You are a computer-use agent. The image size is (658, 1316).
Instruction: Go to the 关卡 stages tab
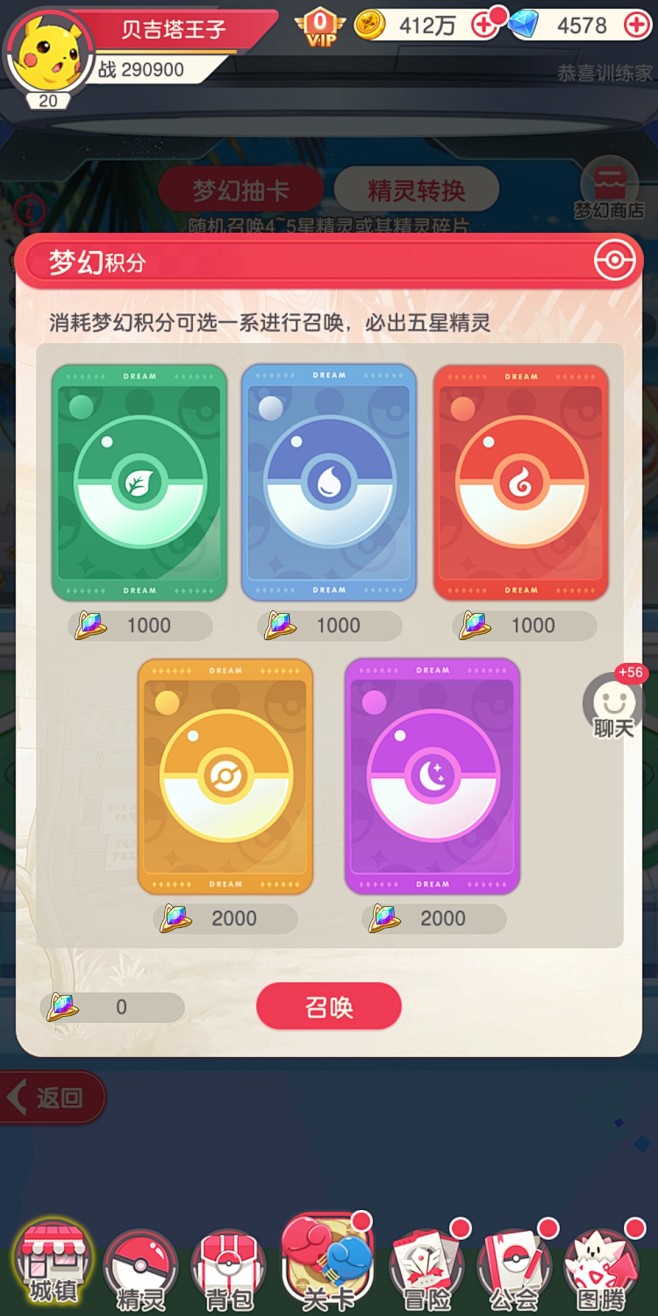coord(328,1264)
